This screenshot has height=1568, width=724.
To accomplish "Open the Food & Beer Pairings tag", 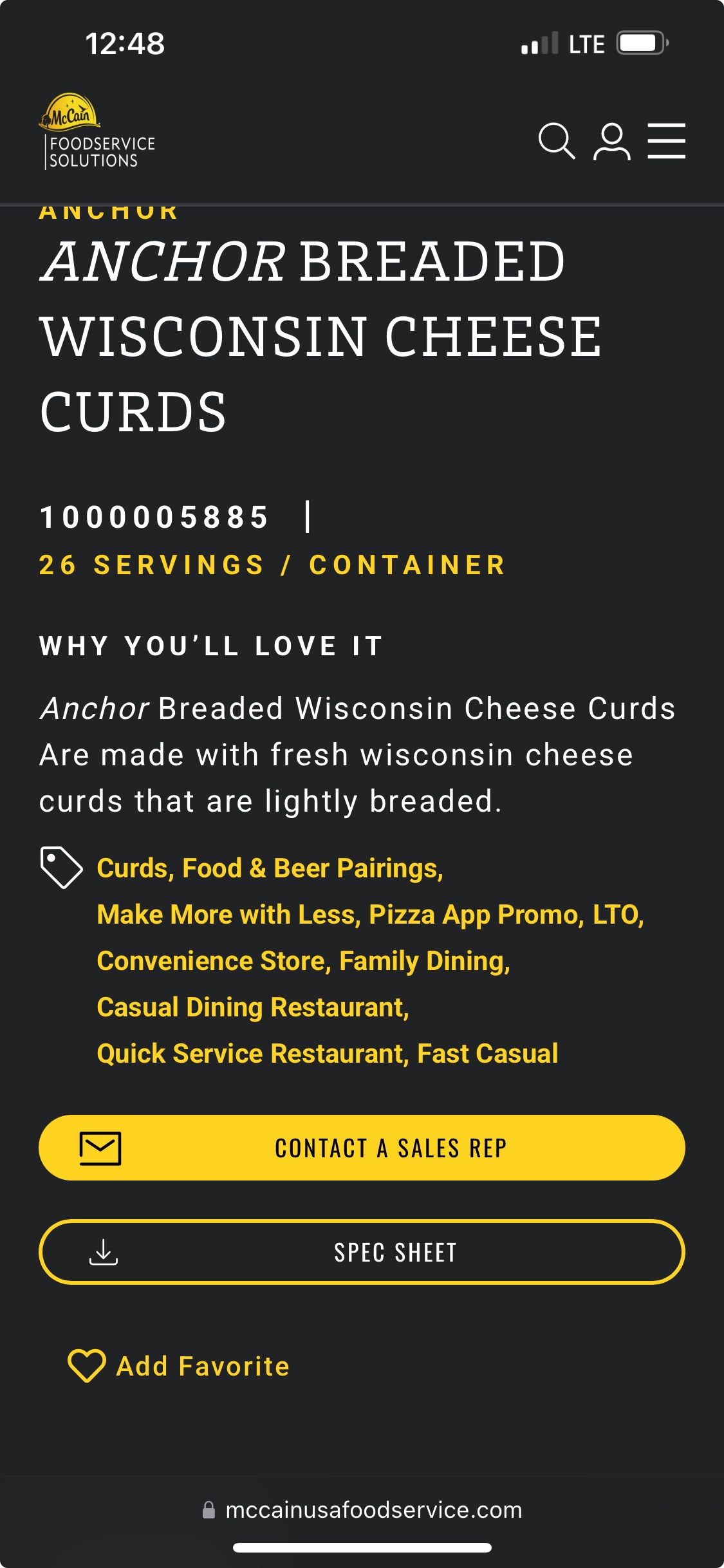I will tap(313, 868).
